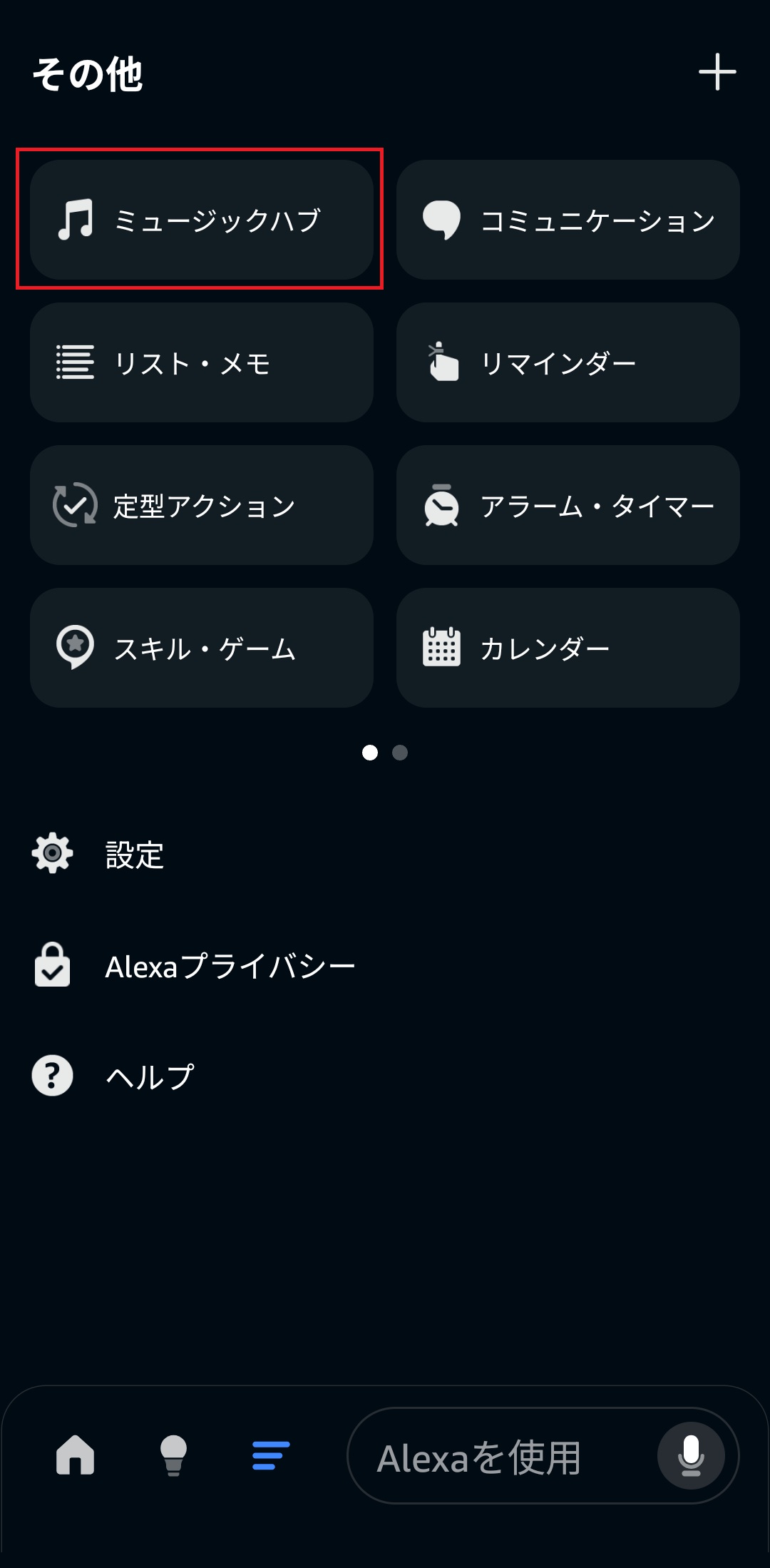Switch to the Devices lightbulb tab
This screenshot has width=770, height=1568.
tap(173, 1455)
